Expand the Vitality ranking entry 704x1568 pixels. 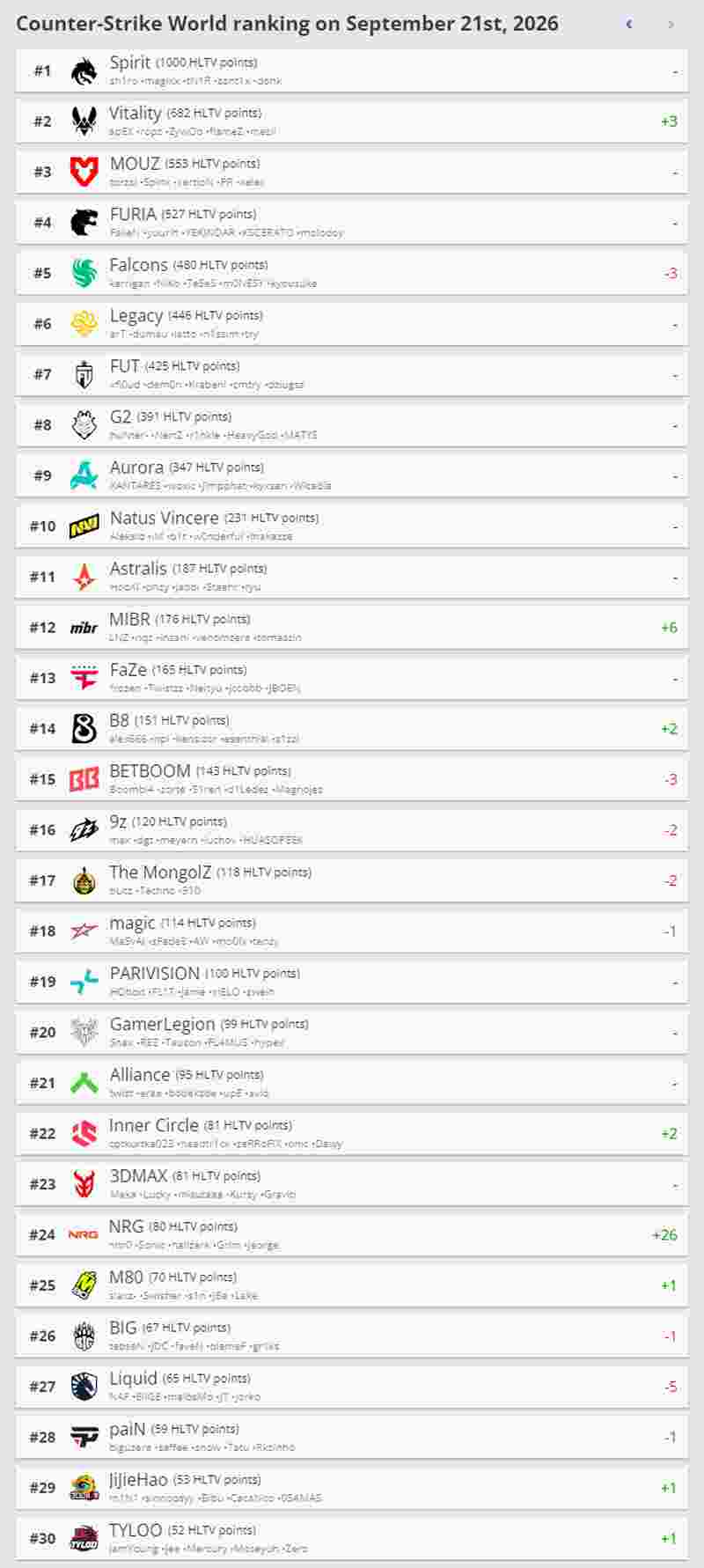[352, 121]
